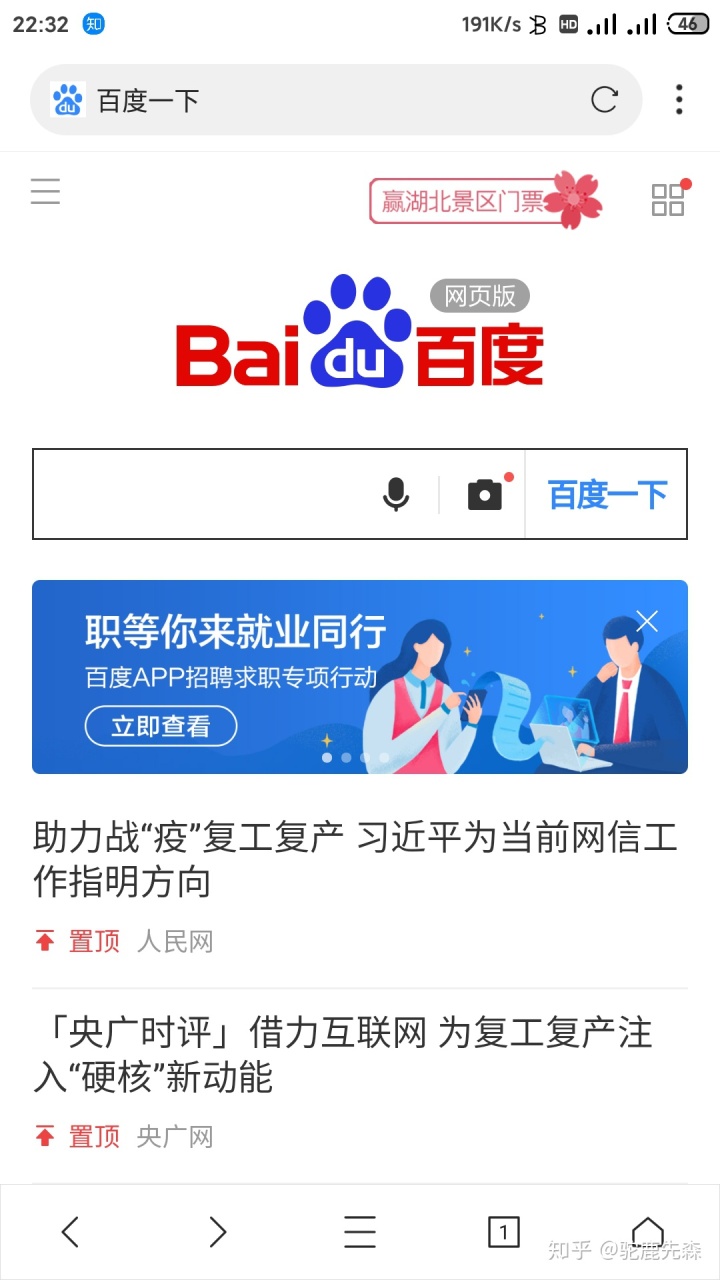Go to the browser home page
720x1280 pixels.
pyautogui.click(x=647, y=1232)
